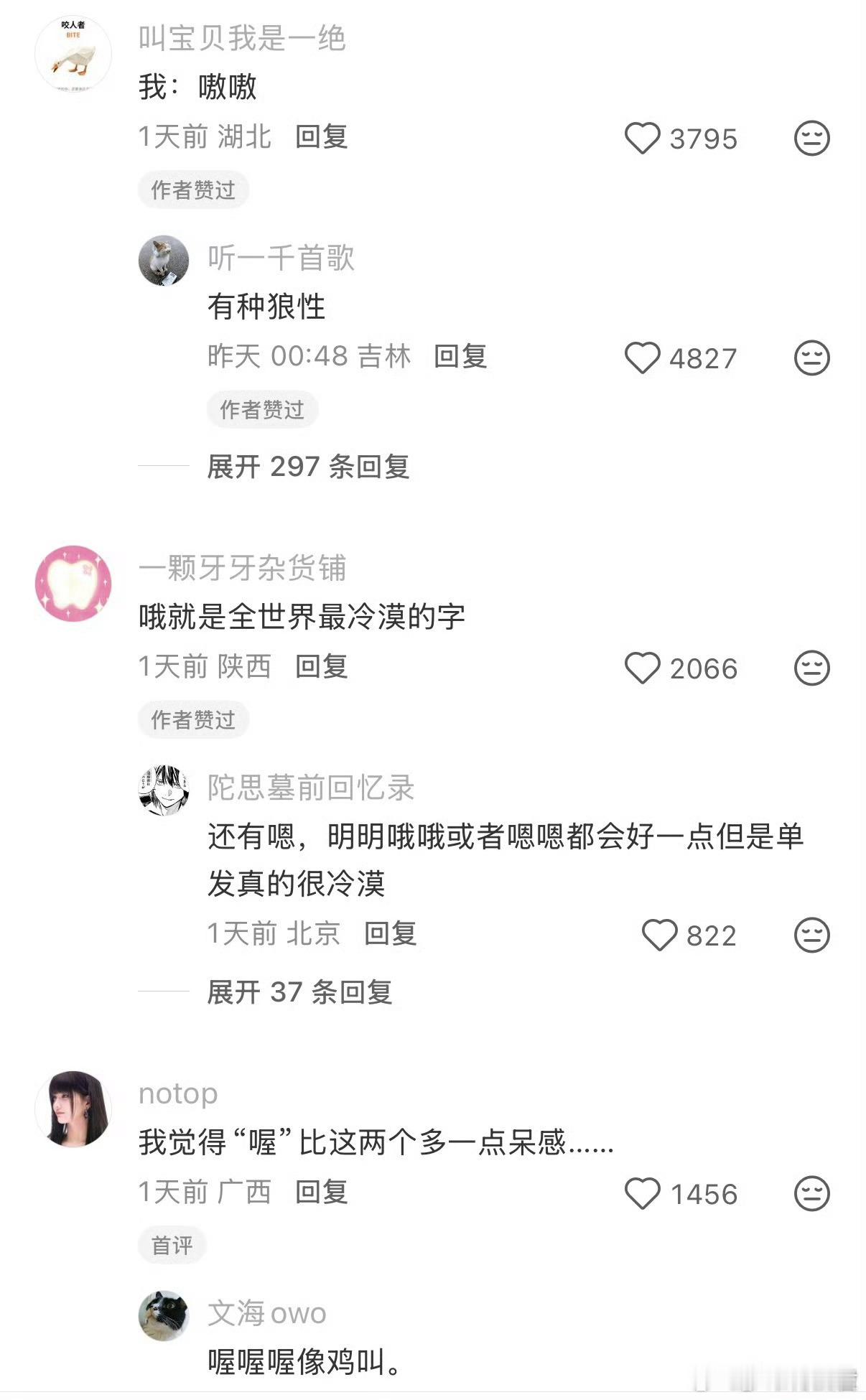This screenshot has width=866, height=1400.
Task: Tap the emoji face icon on notop's comment
Action: pyautogui.click(x=812, y=1193)
